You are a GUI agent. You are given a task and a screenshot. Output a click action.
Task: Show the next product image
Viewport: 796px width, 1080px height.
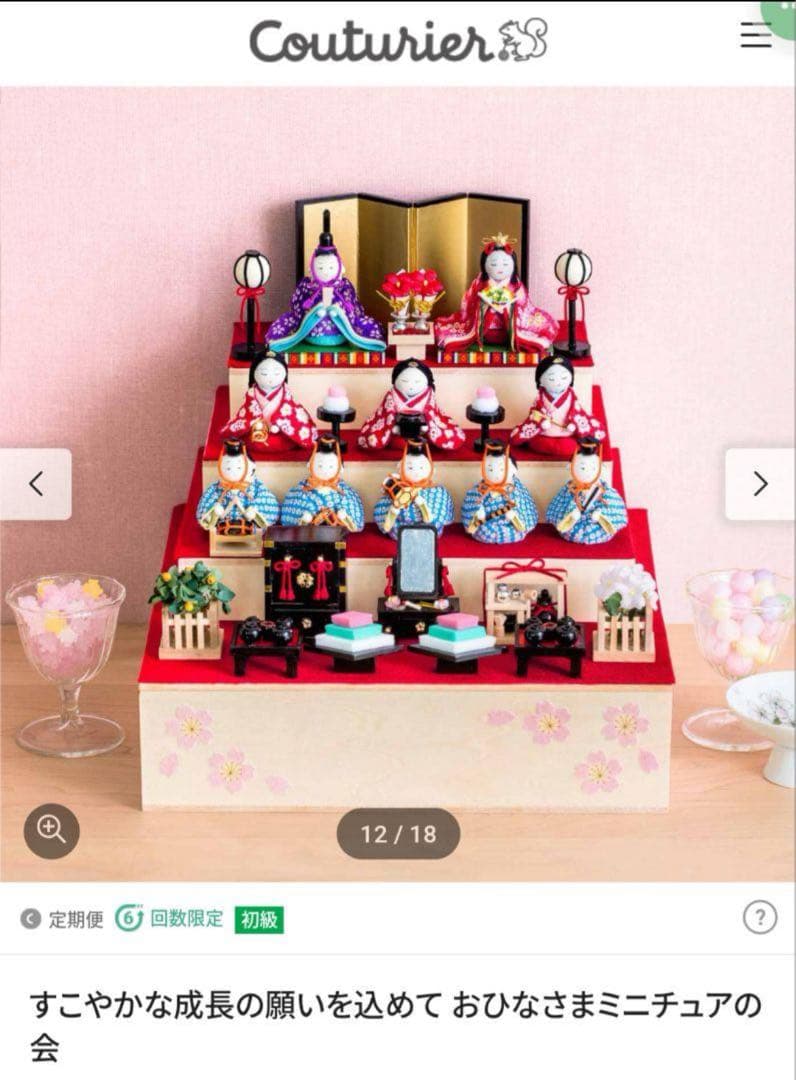760,484
